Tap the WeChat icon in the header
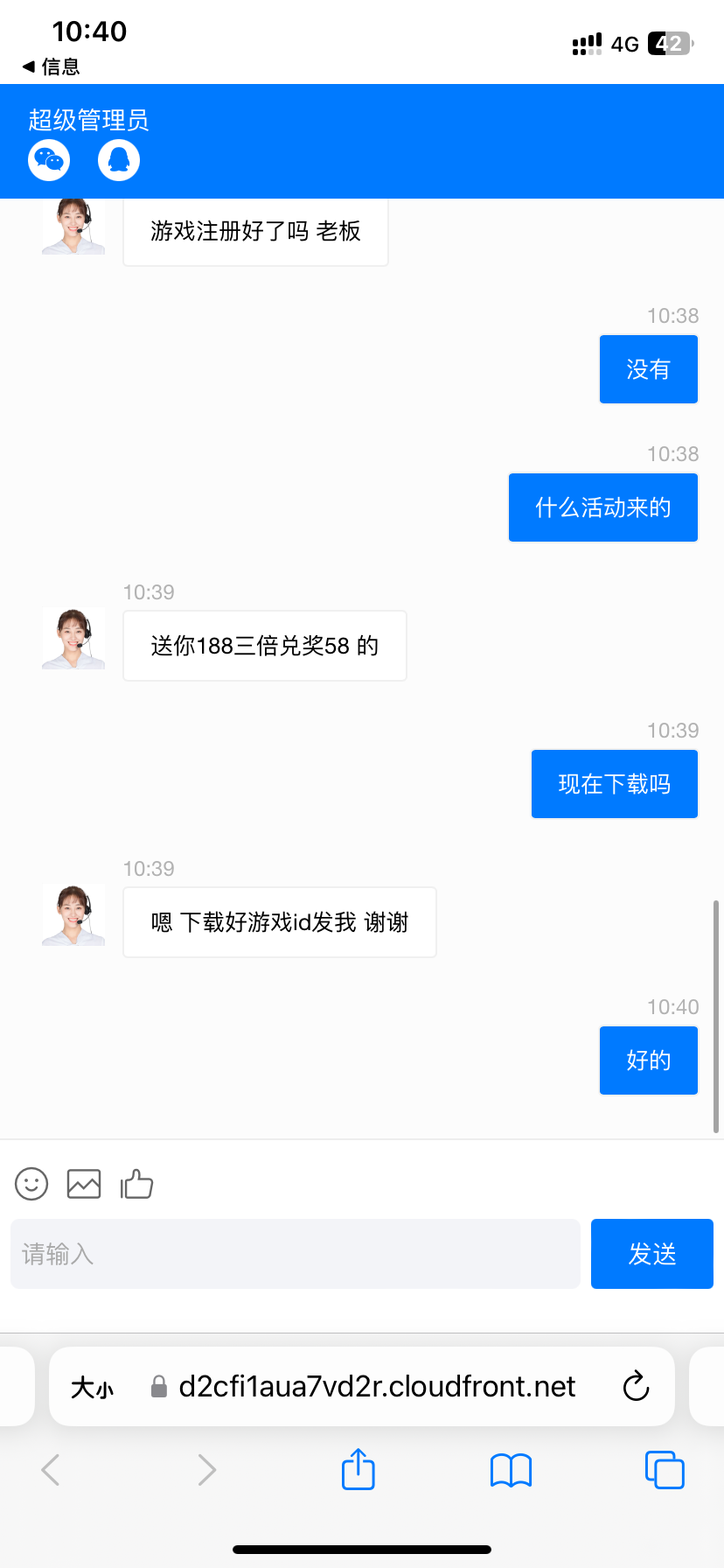This screenshot has height=1568, width=724. (x=49, y=160)
